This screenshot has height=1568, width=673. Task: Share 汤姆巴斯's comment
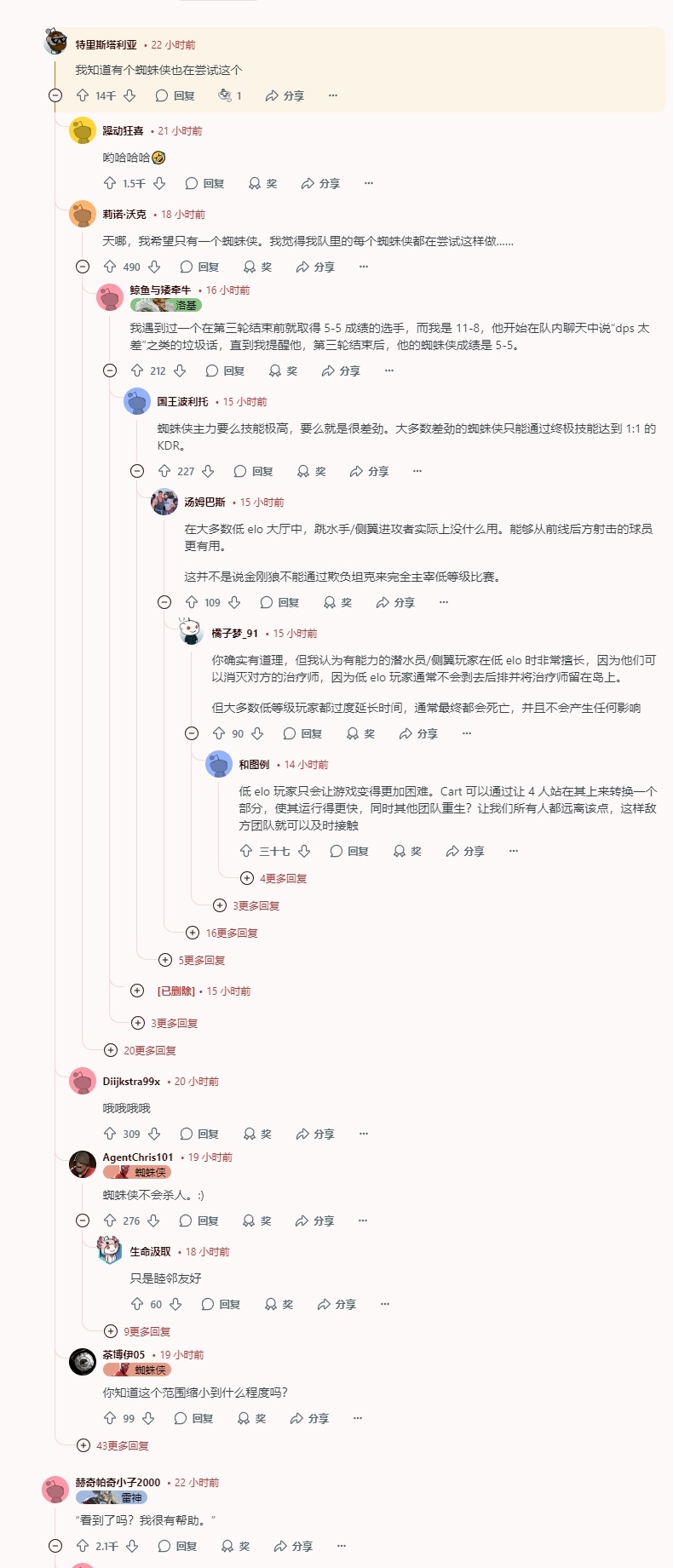coord(395,602)
